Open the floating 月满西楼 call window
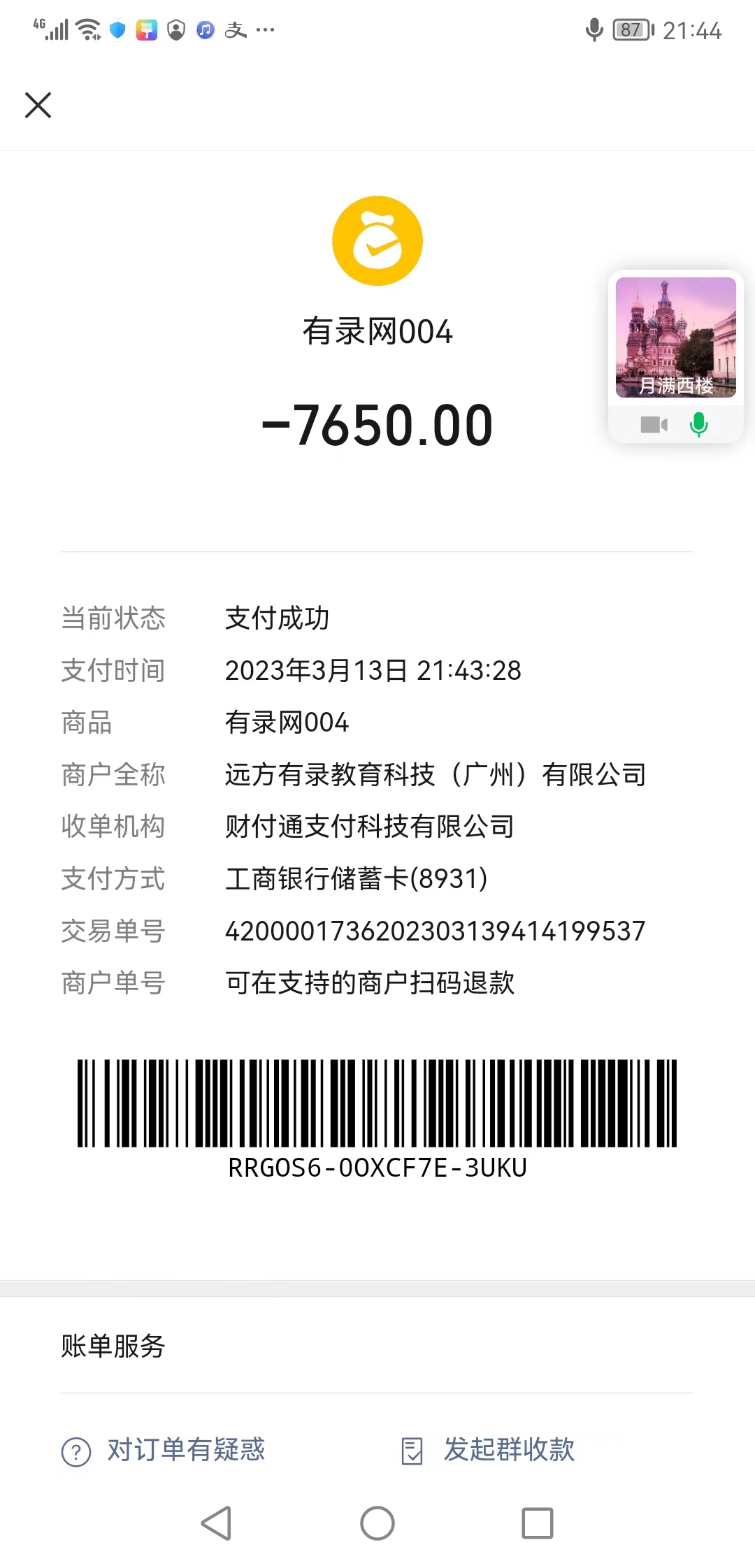 click(x=675, y=337)
